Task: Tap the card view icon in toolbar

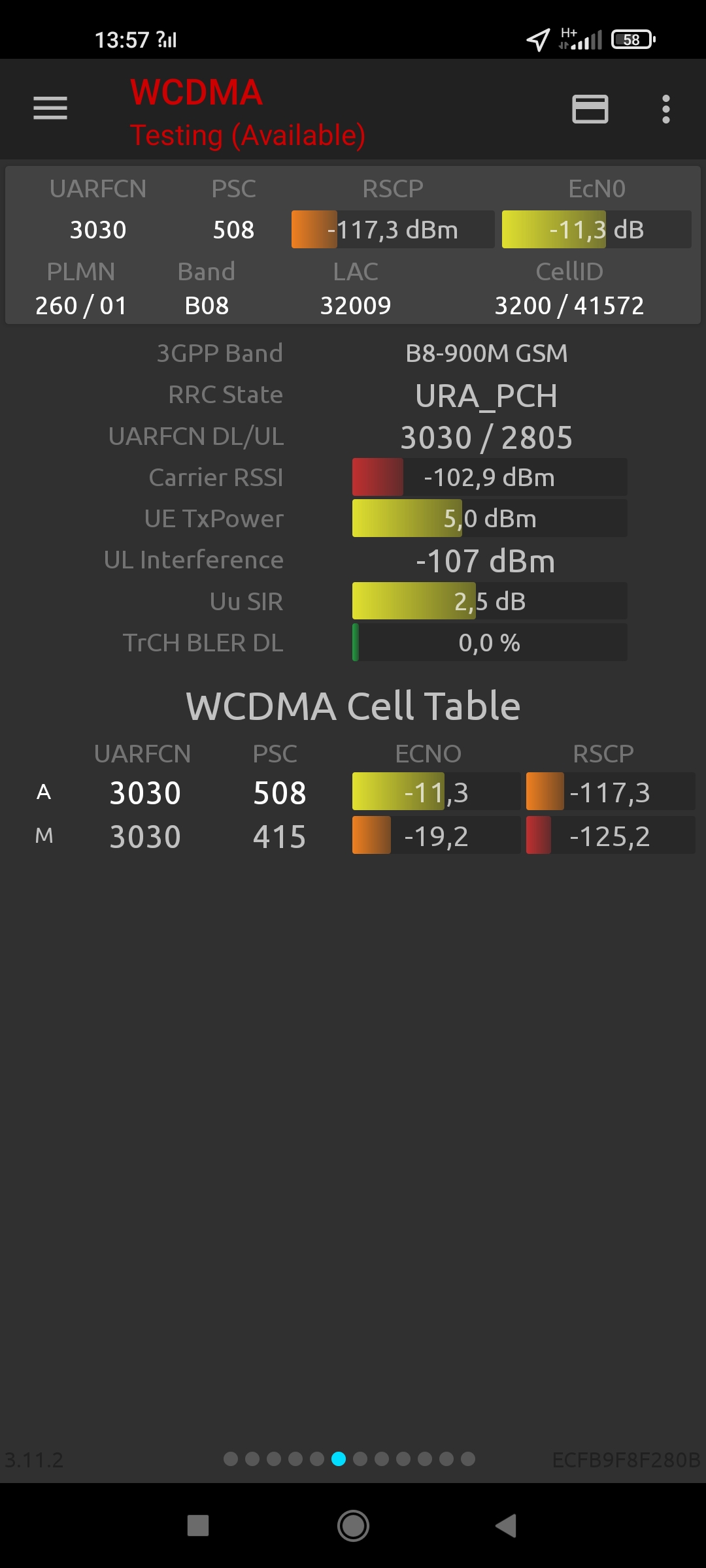Action: [590, 109]
